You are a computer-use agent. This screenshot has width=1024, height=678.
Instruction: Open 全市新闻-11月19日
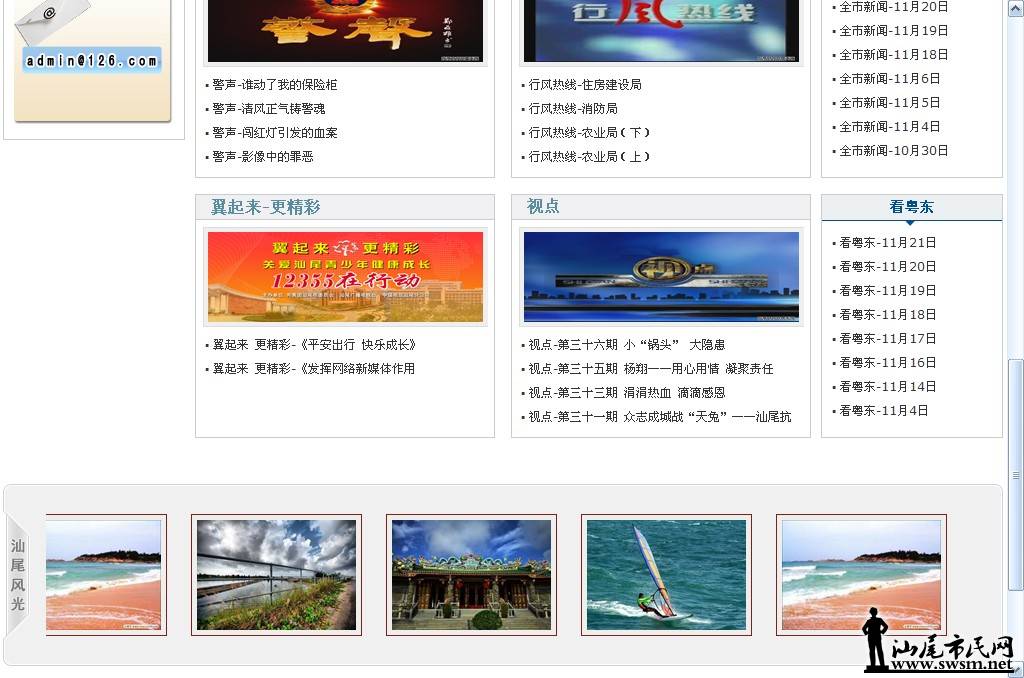point(893,31)
